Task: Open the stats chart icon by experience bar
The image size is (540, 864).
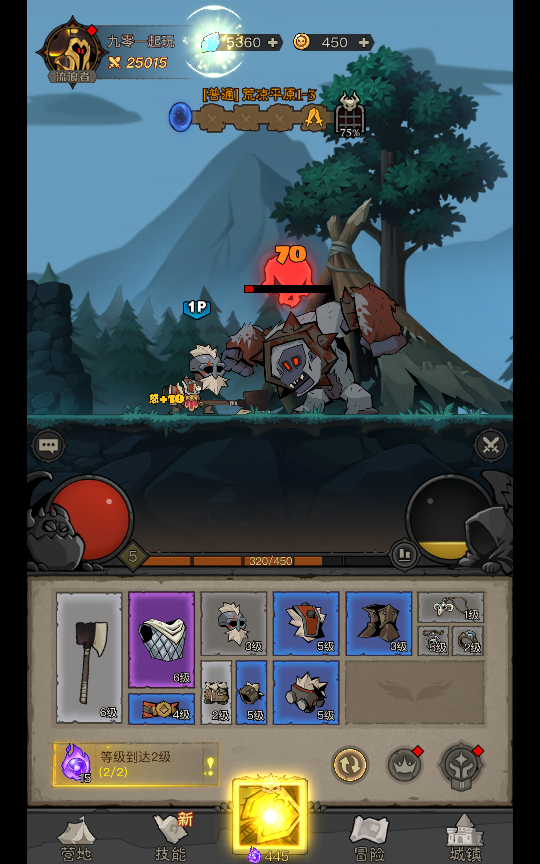Action: click(404, 553)
